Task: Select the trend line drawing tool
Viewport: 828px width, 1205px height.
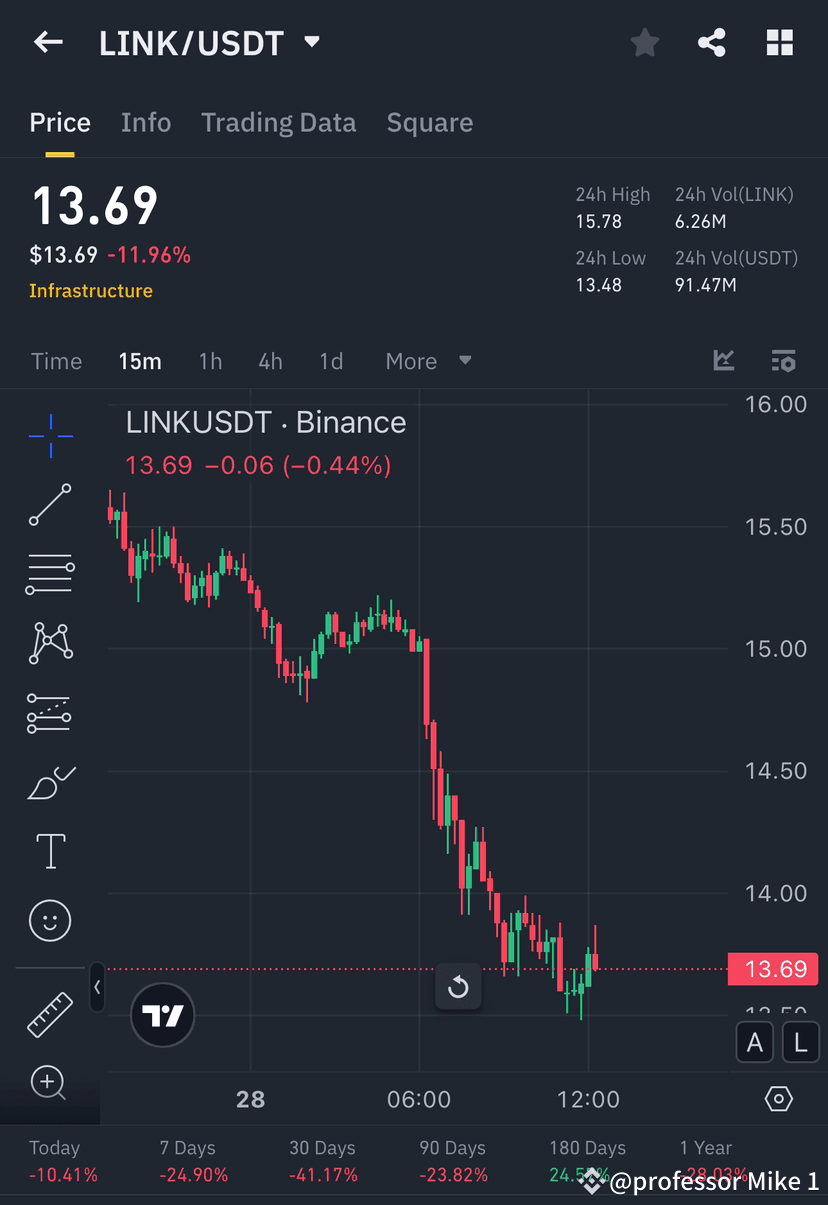Action: point(50,505)
